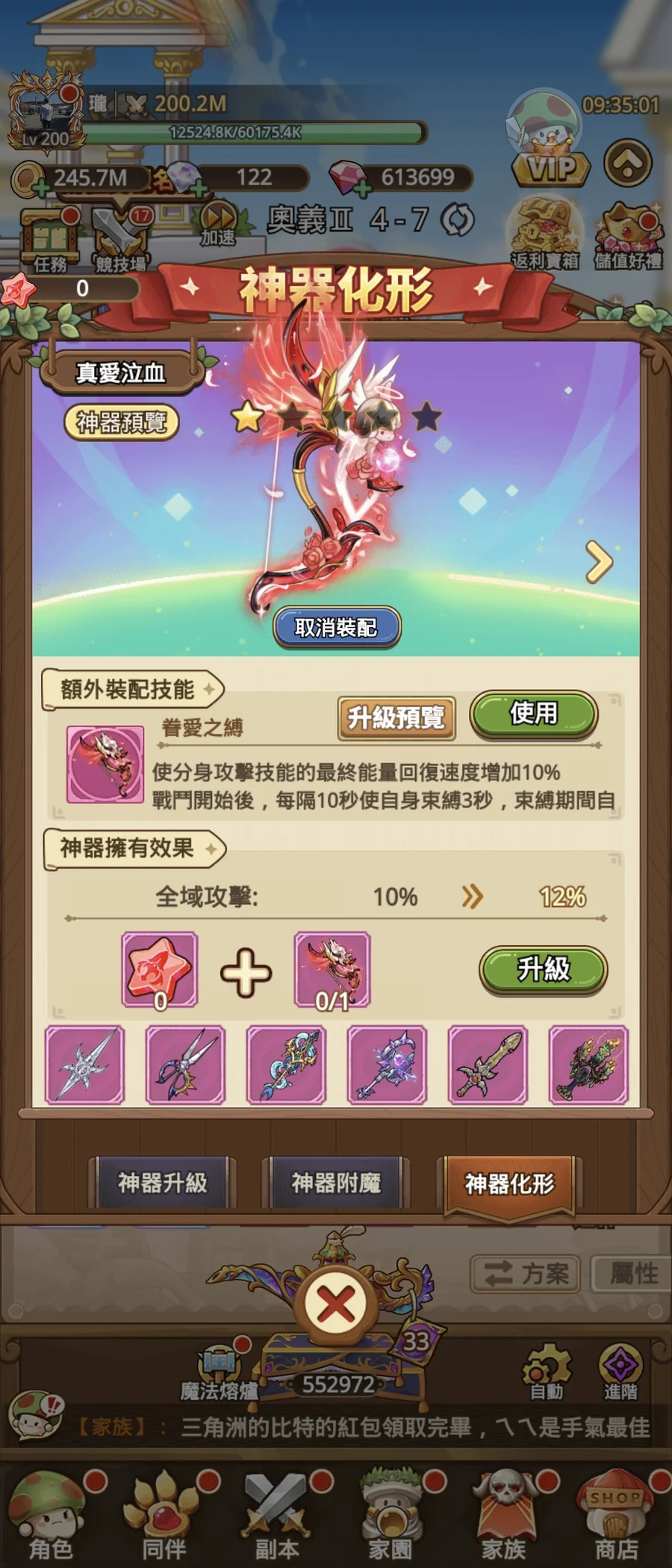Tap the green 使用 button

[533, 714]
